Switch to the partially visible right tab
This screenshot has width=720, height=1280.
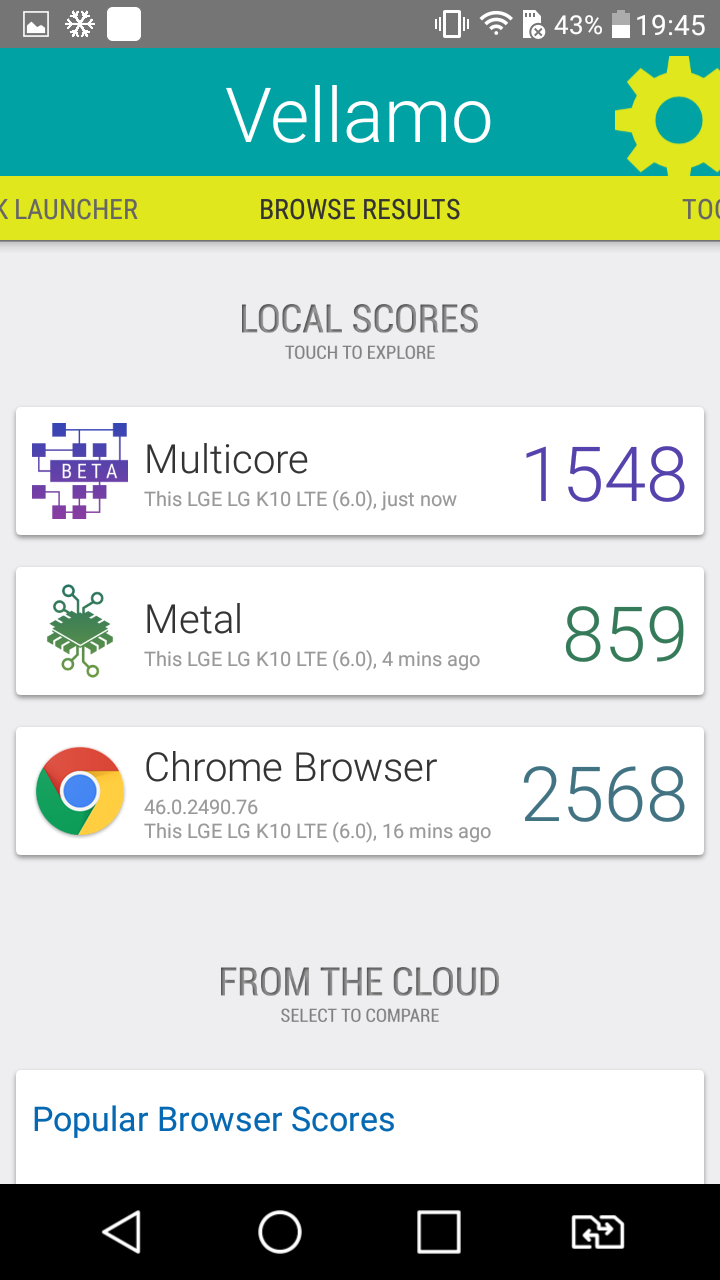click(701, 209)
